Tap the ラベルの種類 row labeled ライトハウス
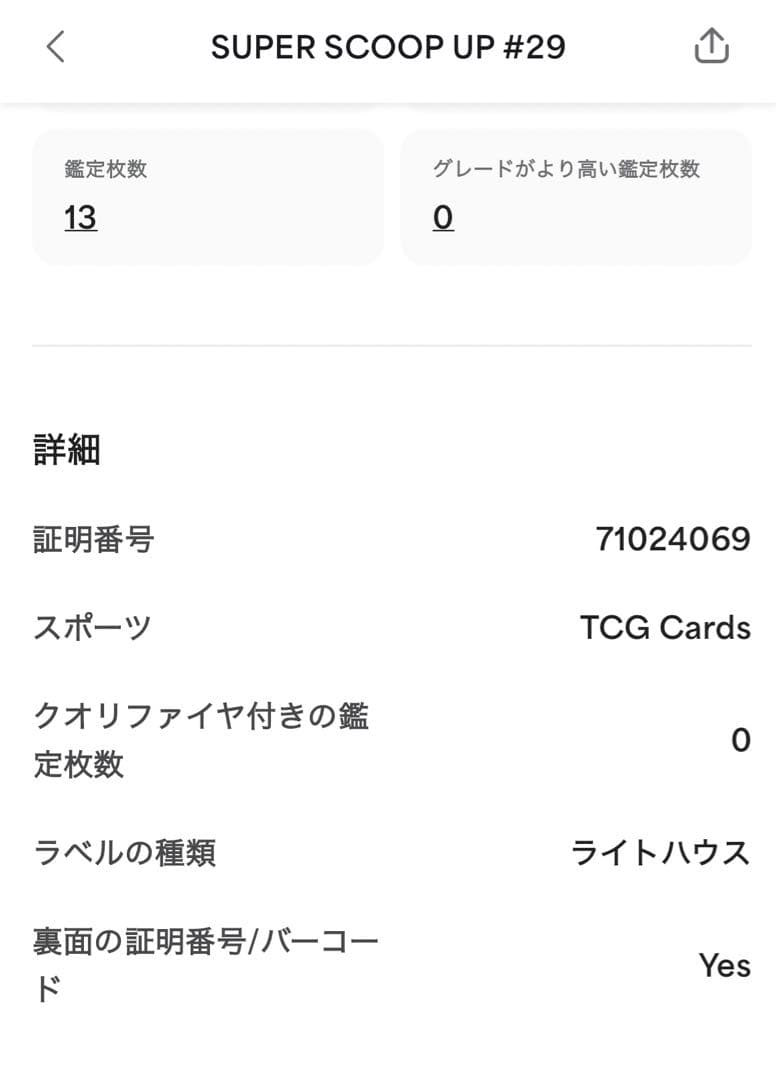Viewport: 776px width, 1080px height. (388, 850)
